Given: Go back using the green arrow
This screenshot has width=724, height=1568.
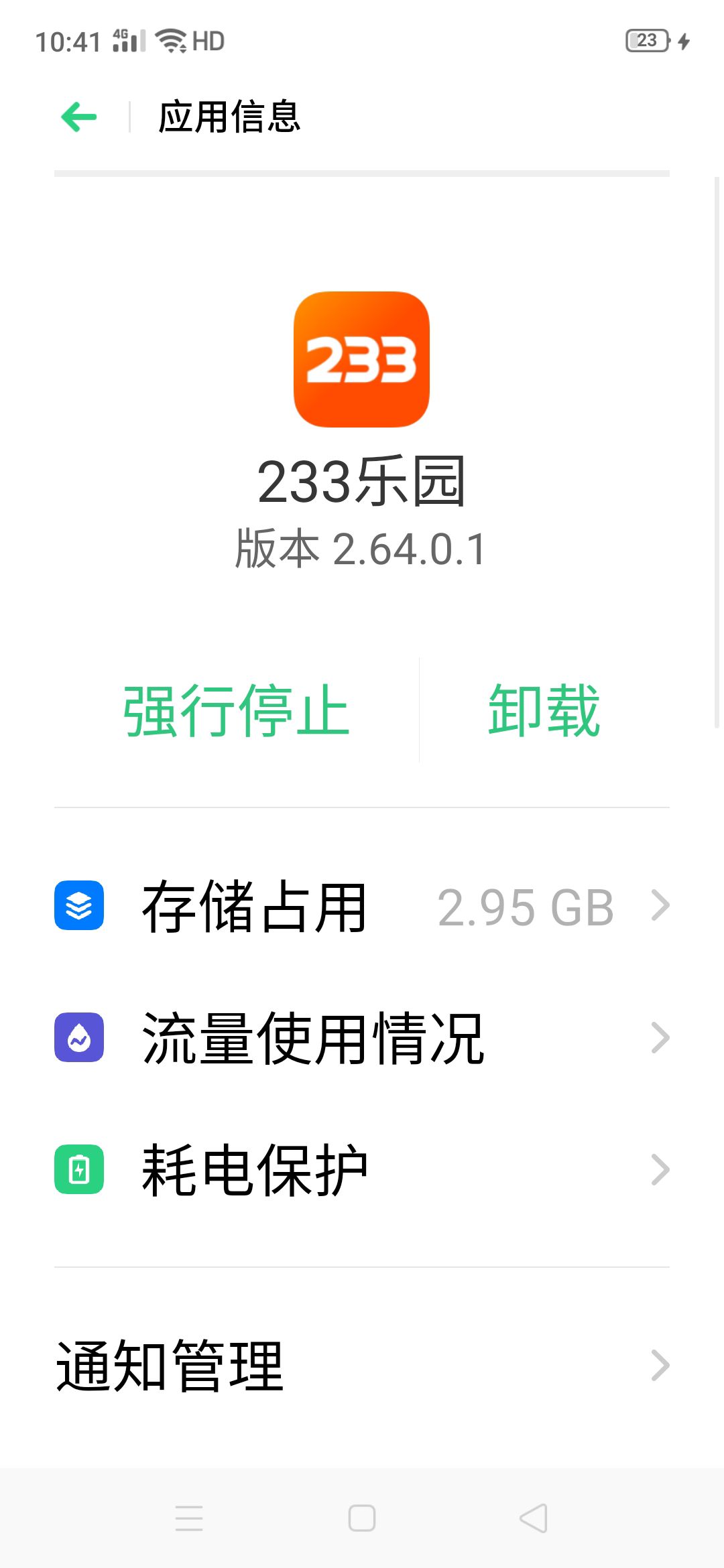Looking at the screenshot, I should (79, 117).
